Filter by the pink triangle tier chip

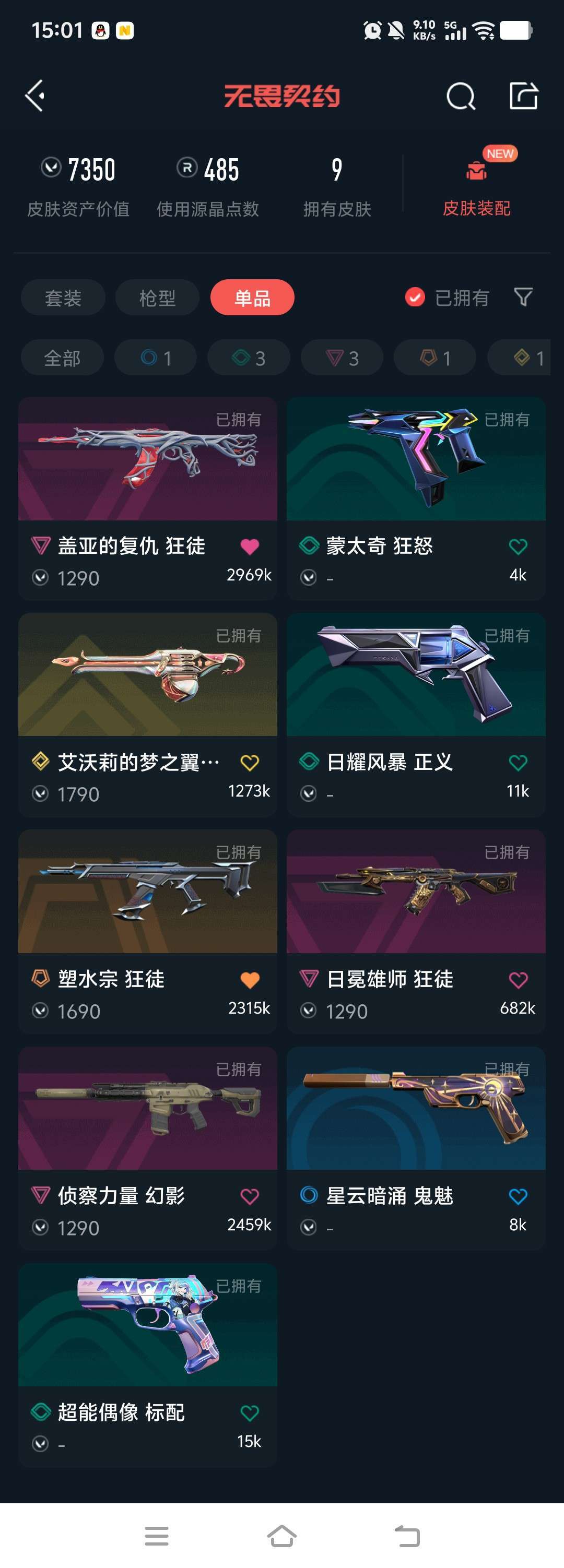[342, 358]
